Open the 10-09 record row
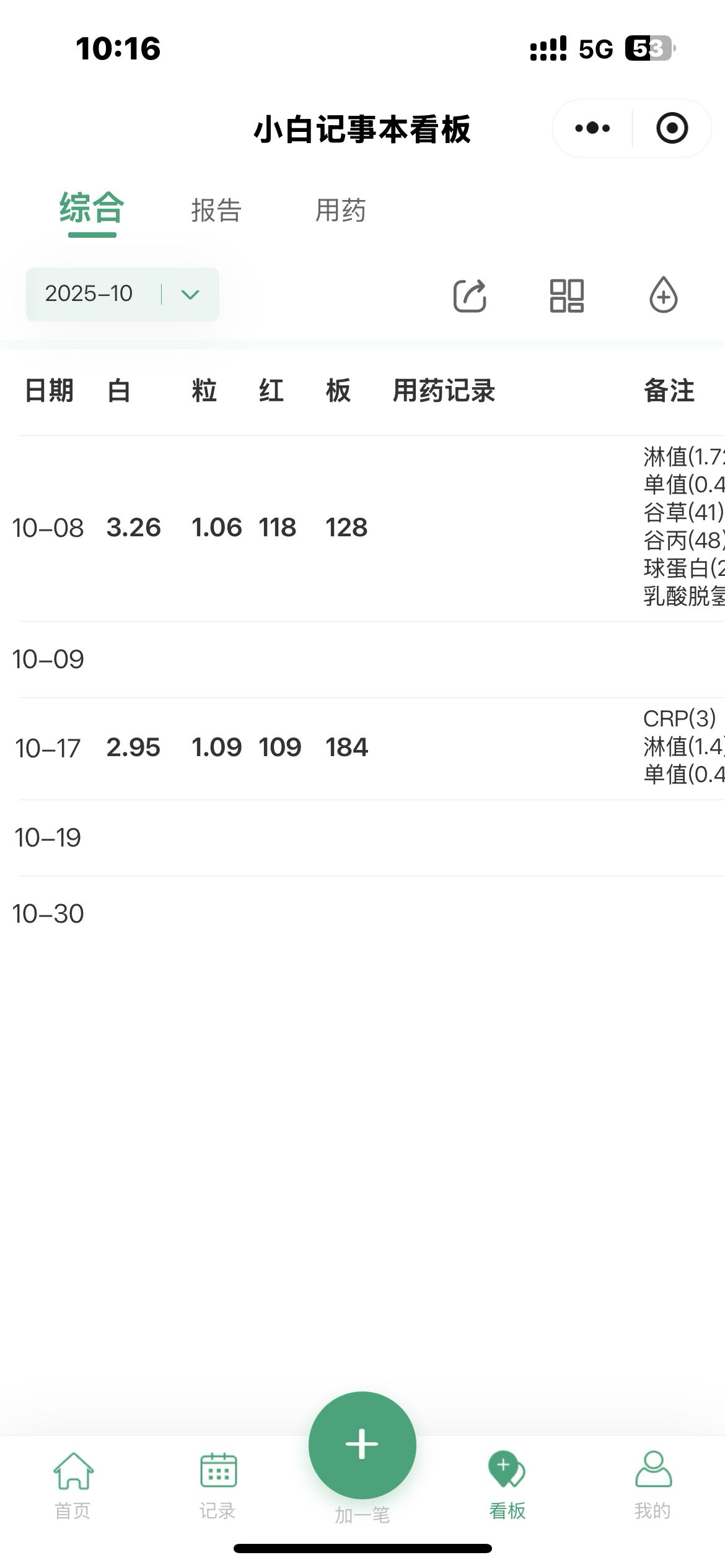The height and width of the screenshot is (1568, 725). (48, 660)
